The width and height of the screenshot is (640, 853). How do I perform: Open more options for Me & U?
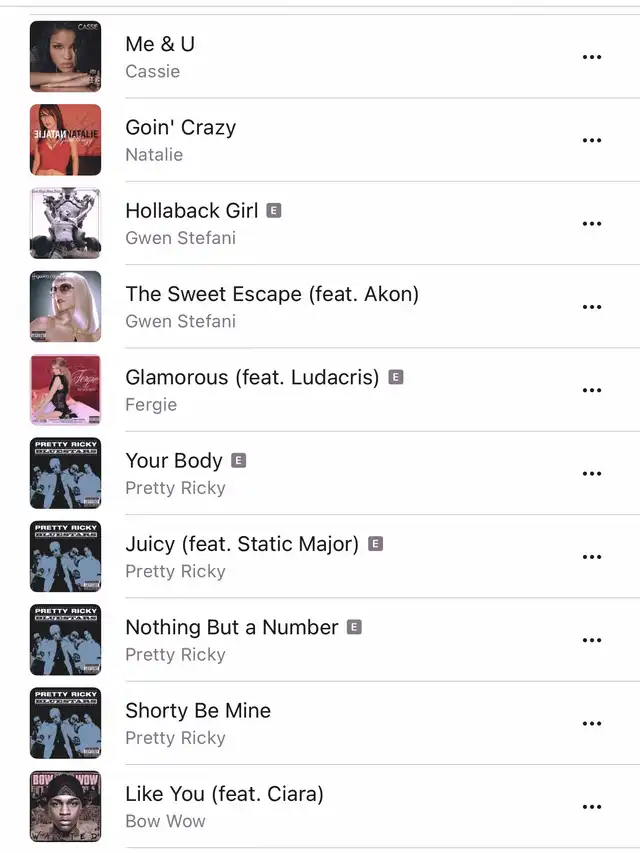592,57
